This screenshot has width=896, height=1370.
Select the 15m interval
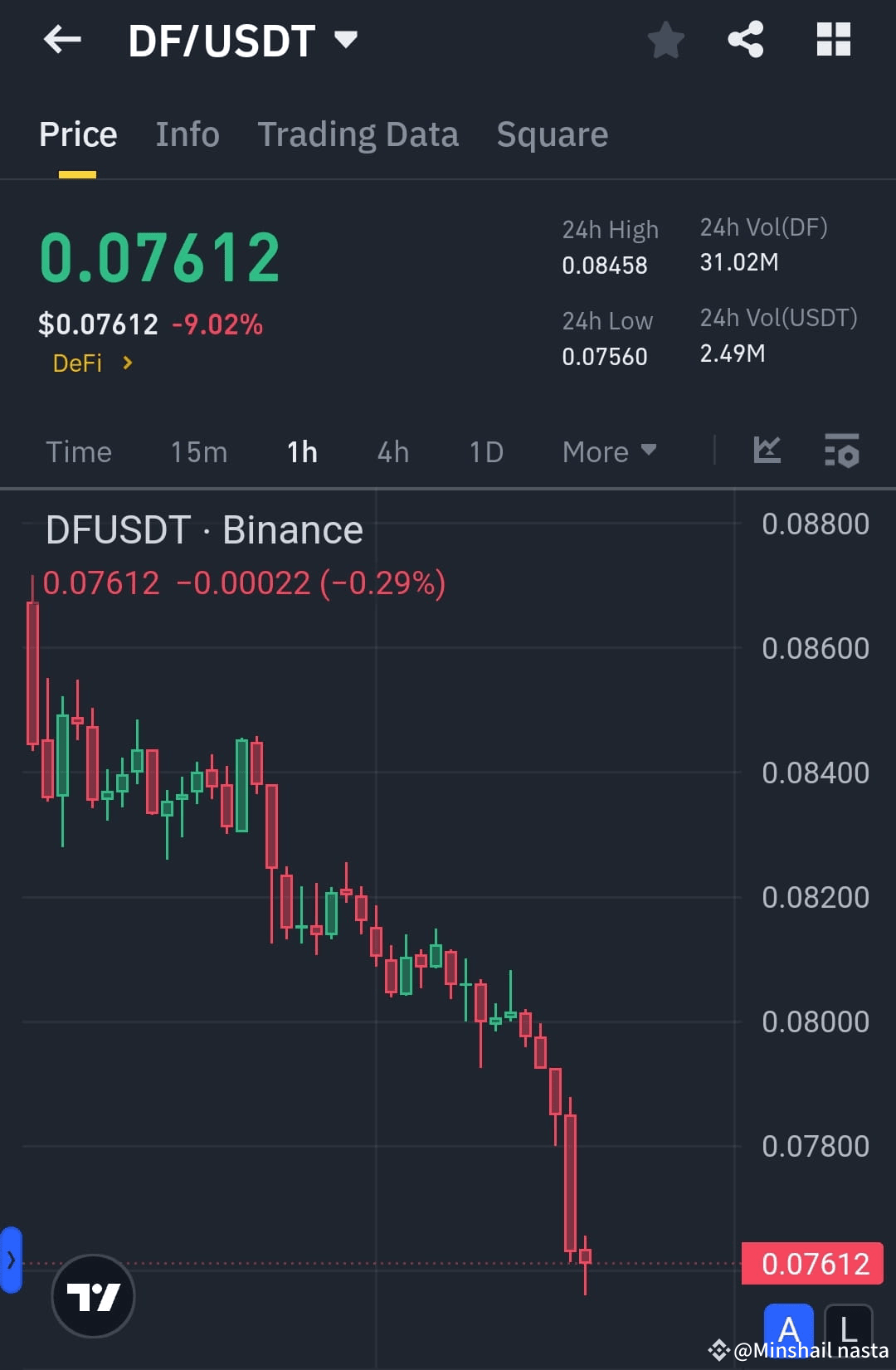(198, 451)
